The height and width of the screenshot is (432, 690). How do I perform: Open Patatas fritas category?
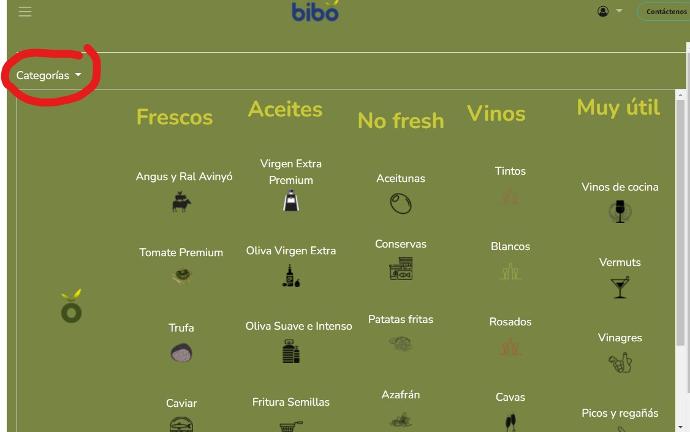400,332
